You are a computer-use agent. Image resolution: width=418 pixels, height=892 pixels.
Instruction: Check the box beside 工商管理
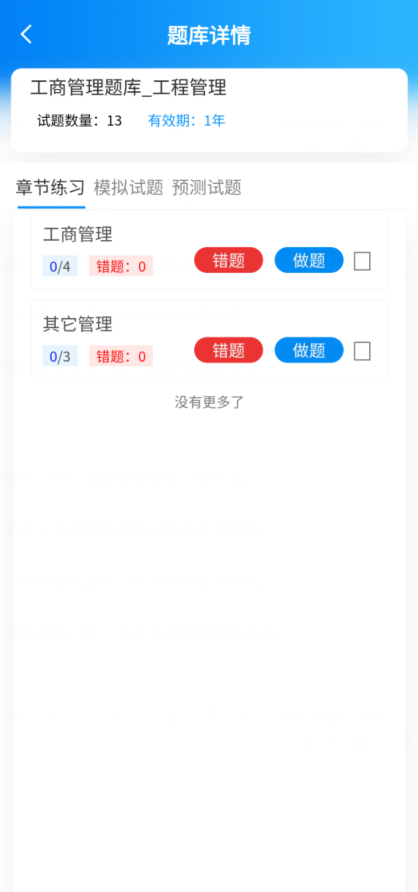(362, 261)
